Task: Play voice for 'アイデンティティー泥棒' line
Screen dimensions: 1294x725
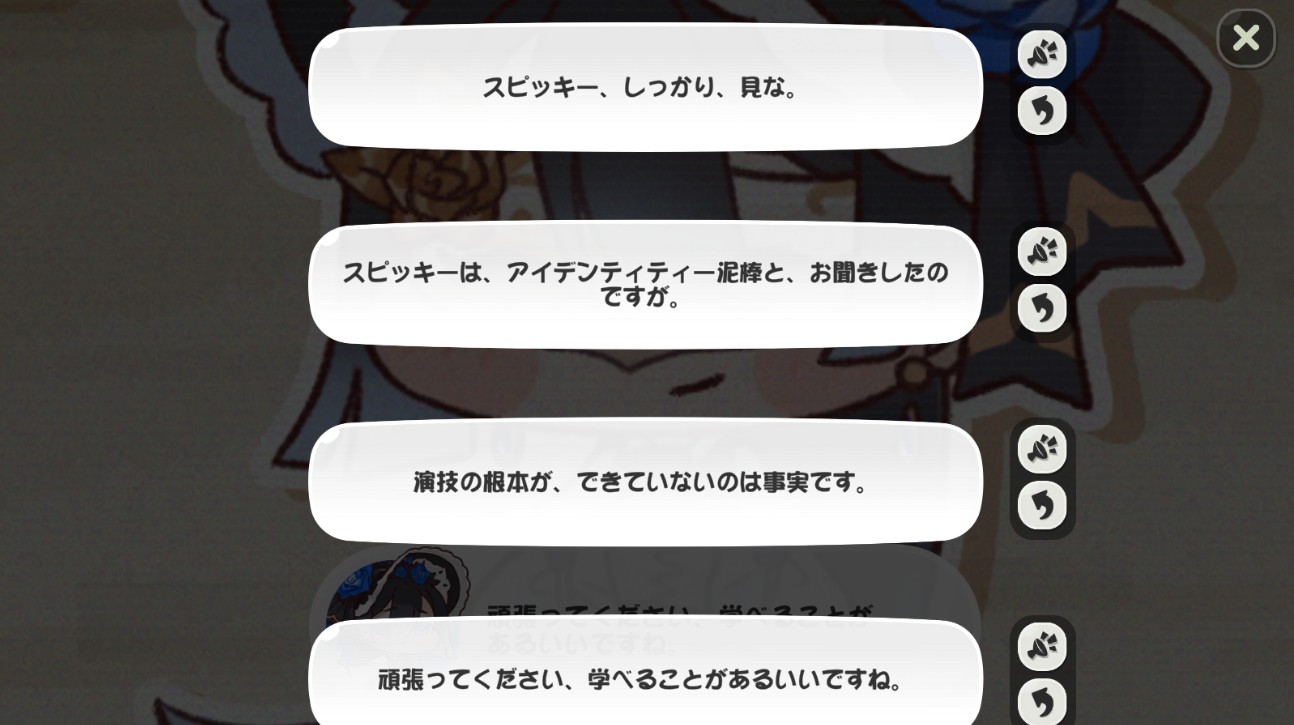Action: [x=1042, y=251]
